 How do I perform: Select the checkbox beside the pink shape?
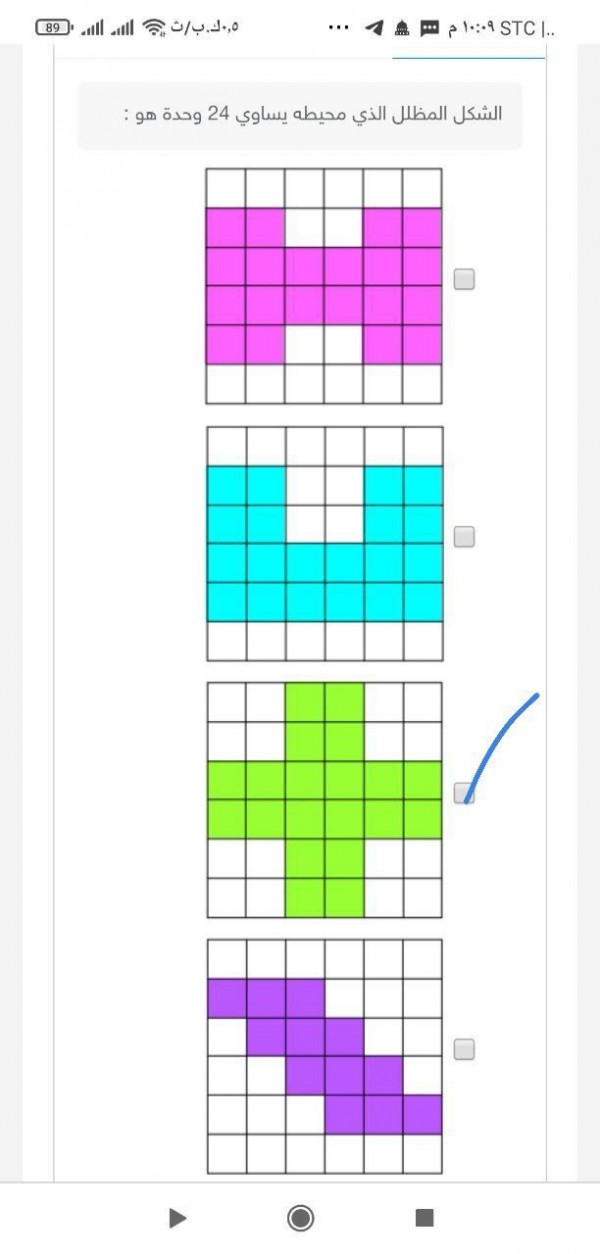[464, 280]
